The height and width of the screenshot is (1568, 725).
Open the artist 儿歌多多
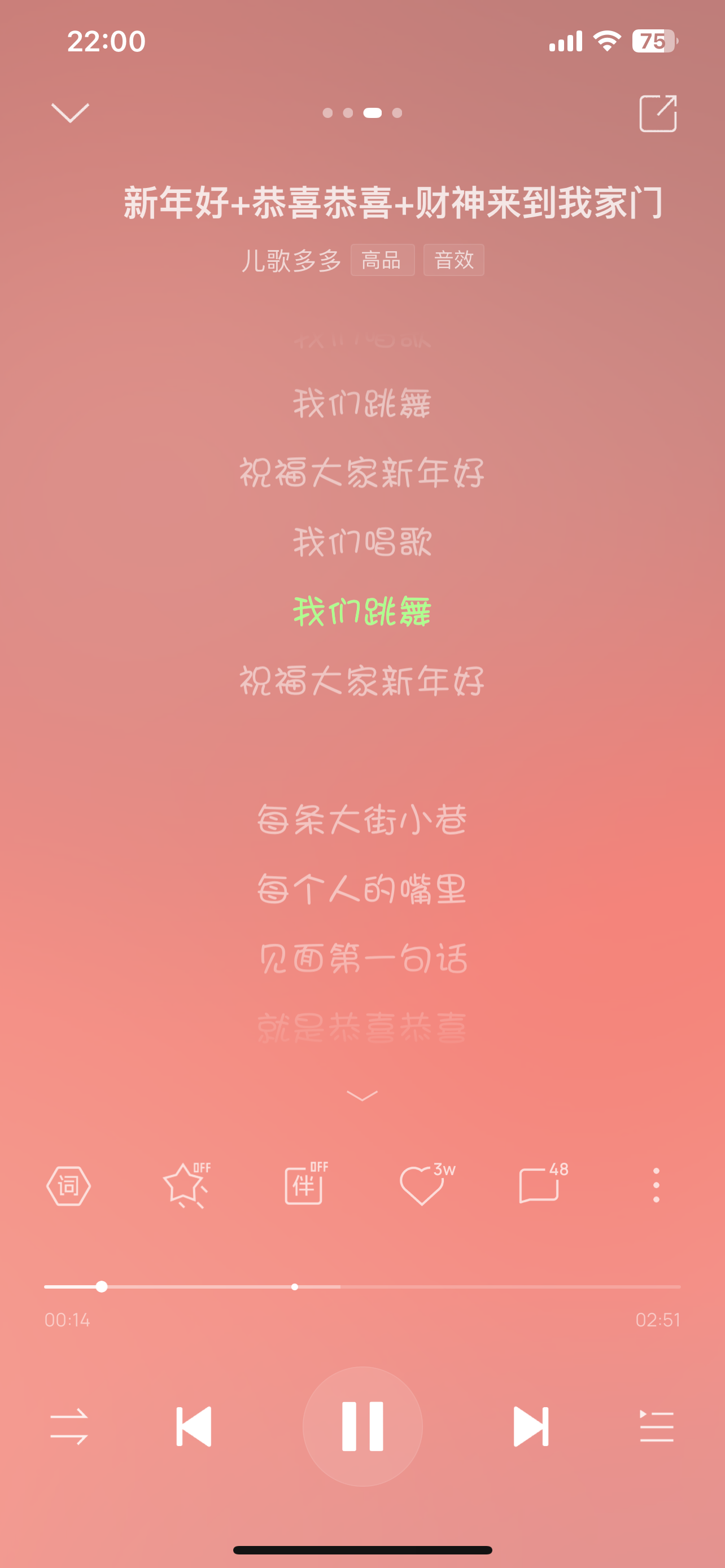[291, 261]
